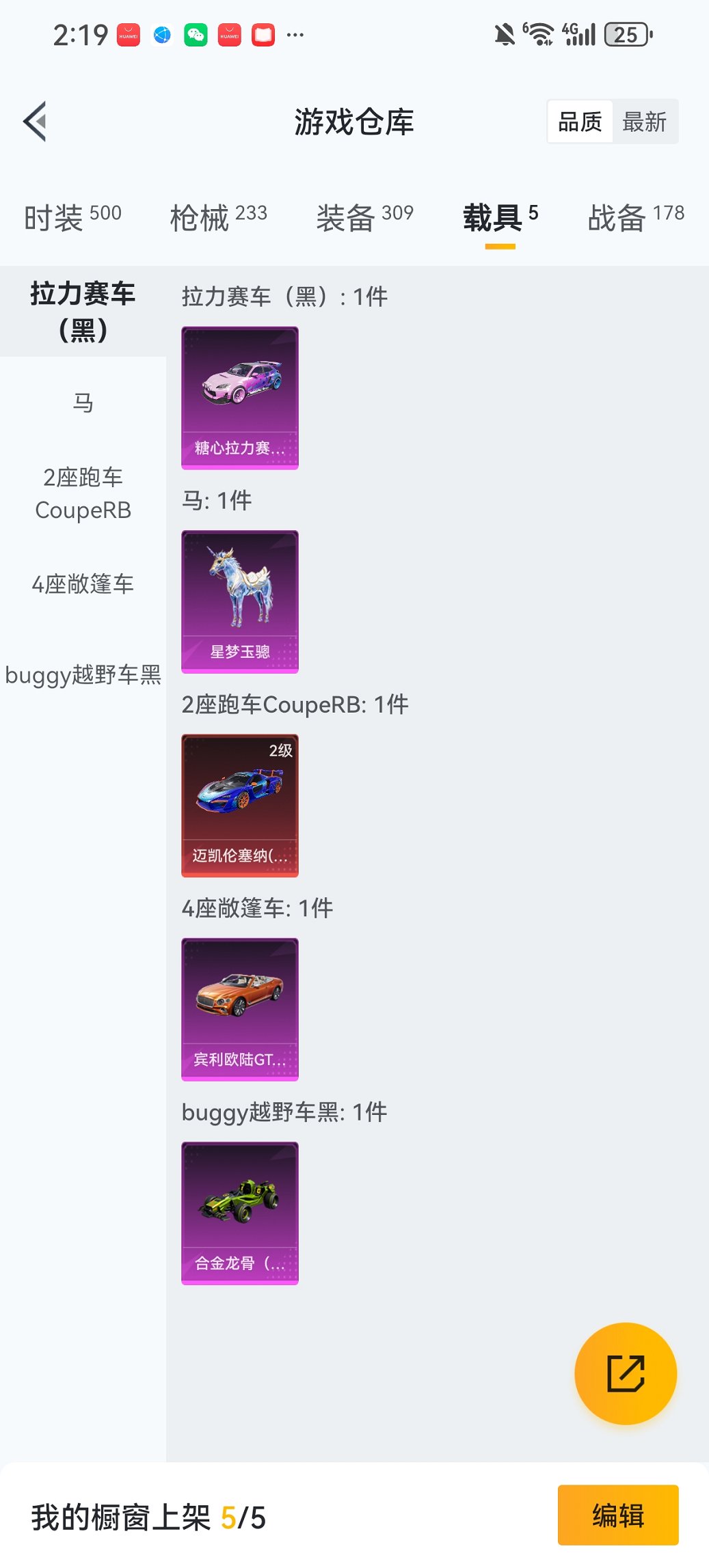This screenshot has height=1568, width=709.
Task: Select 2座跑车 CoupeRB in the sidebar
Action: click(x=83, y=493)
